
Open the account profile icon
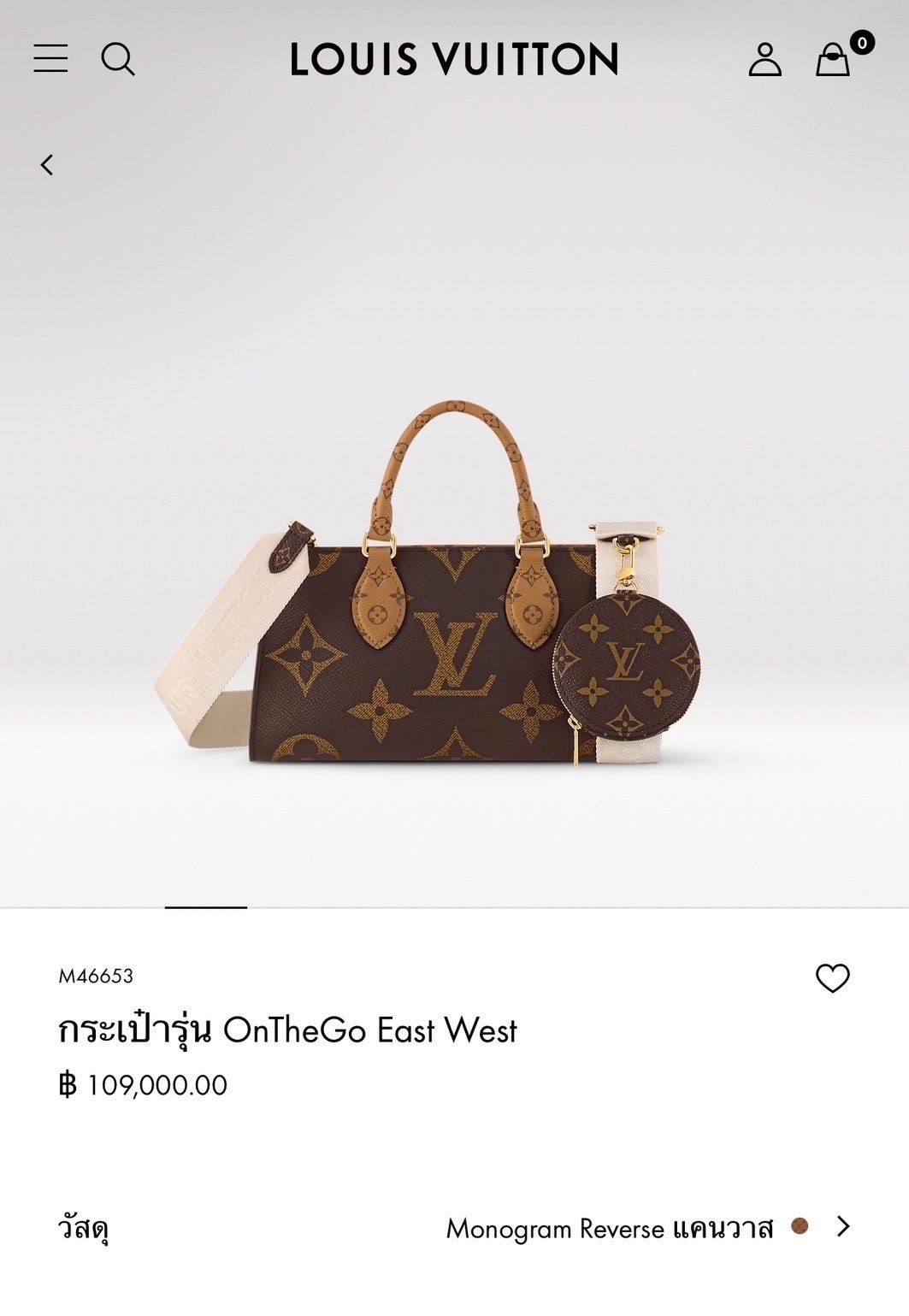coord(765,59)
